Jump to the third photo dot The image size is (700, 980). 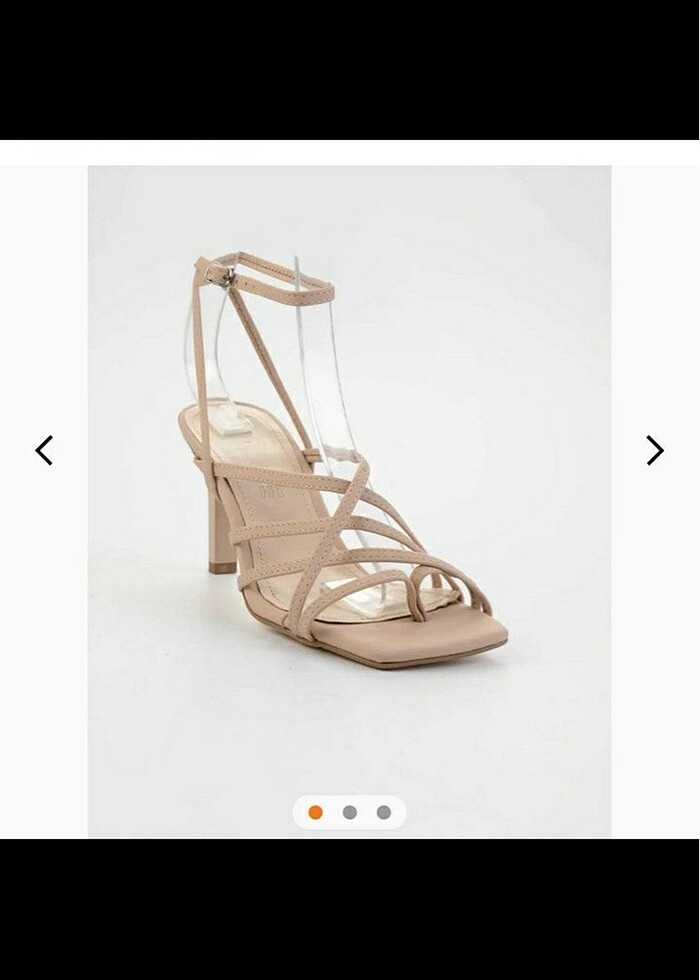tap(383, 812)
